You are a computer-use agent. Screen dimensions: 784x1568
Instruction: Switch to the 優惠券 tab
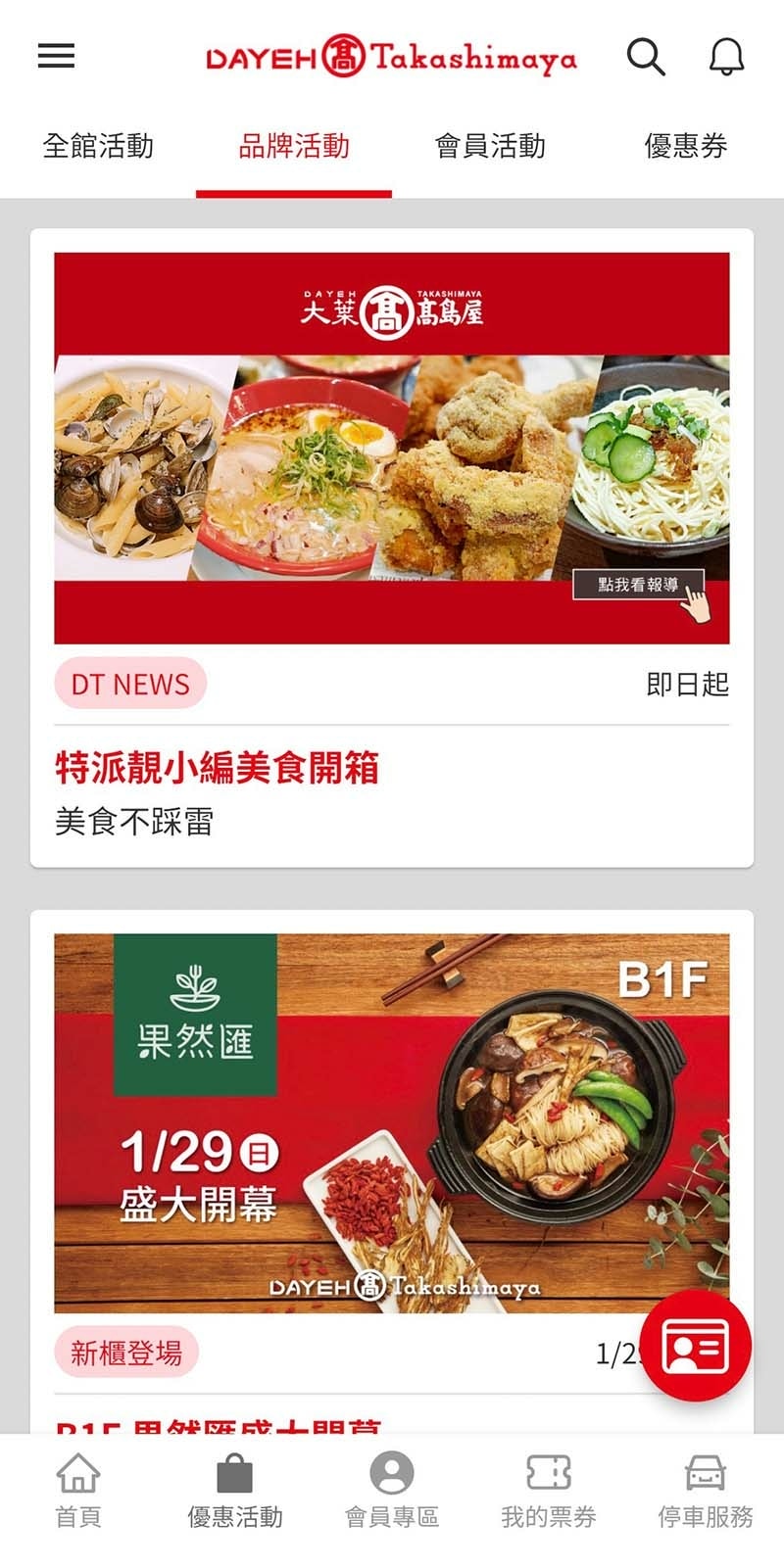685,147
